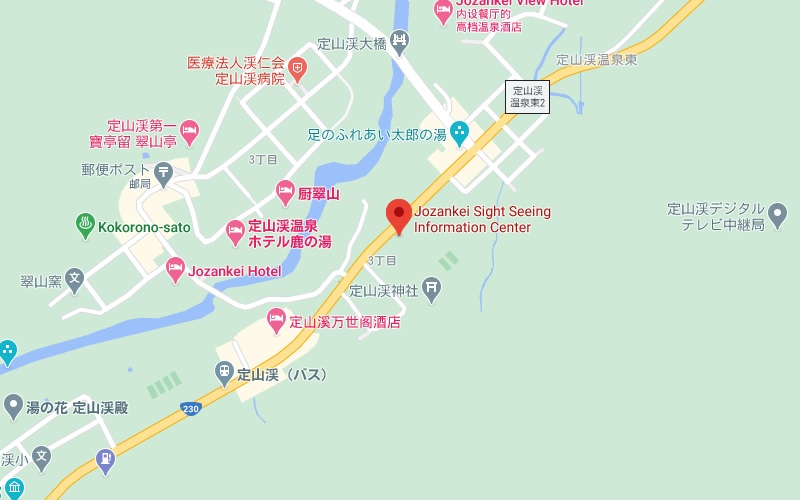The image size is (800, 500).
Task: Open the 定山渓病院 hospital marker
Action: point(297,70)
